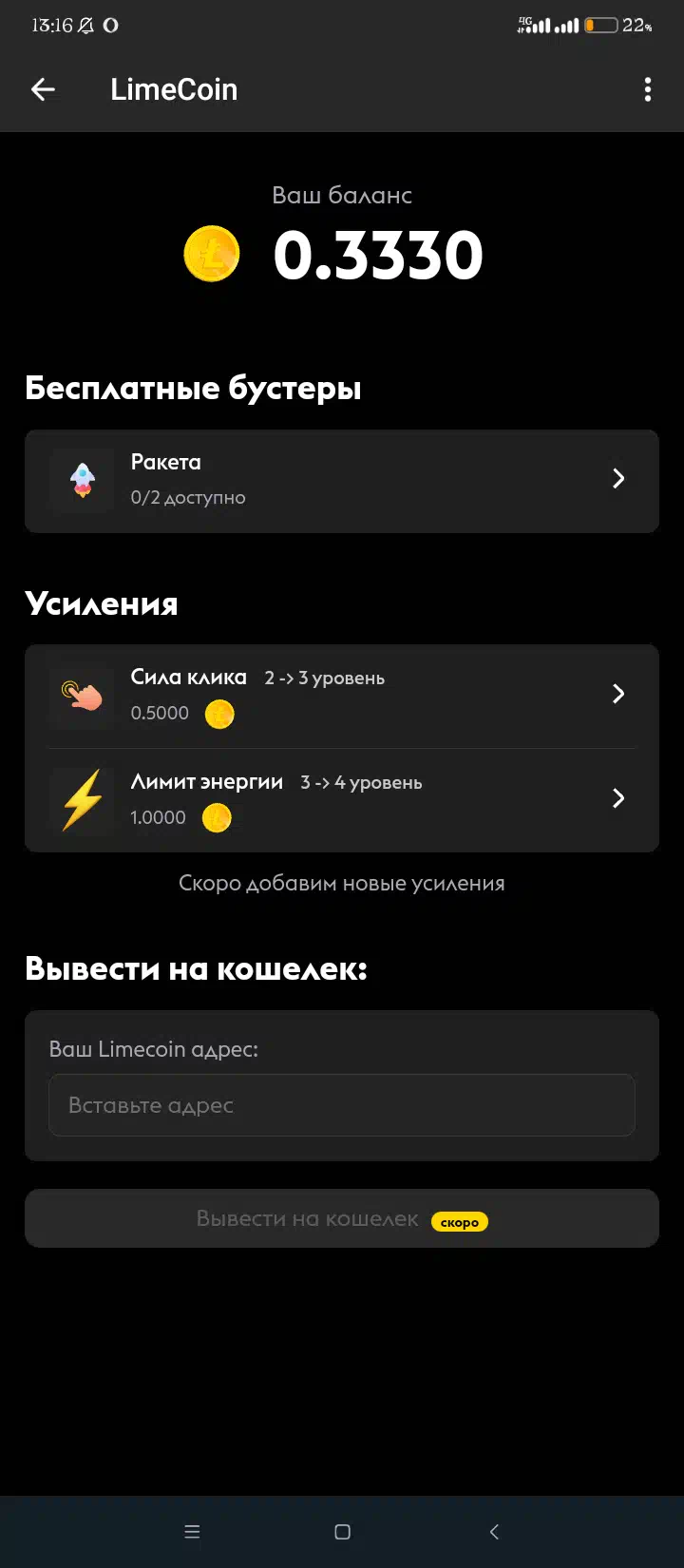Image resolution: width=684 pixels, height=1568 pixels.
Task: Upgrade Лимит энергии to level 4
Action: pos(342,800)
